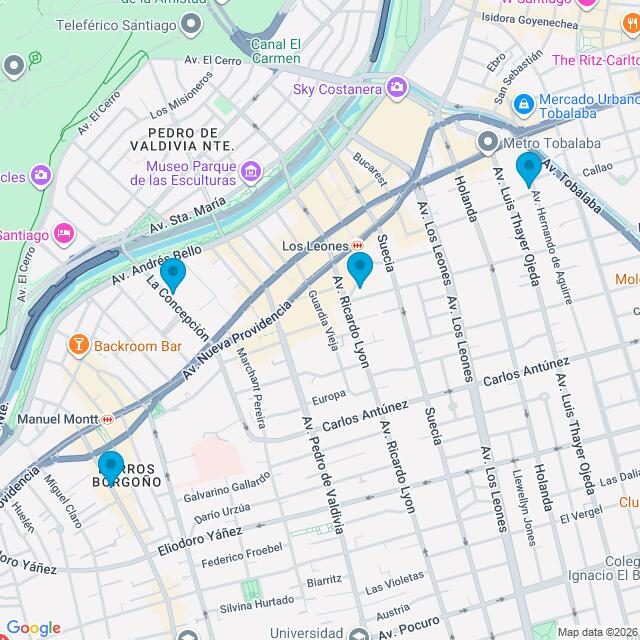View the Backroom Bar place
Viewport: 640px width, 640px height.
pos(79,346)
